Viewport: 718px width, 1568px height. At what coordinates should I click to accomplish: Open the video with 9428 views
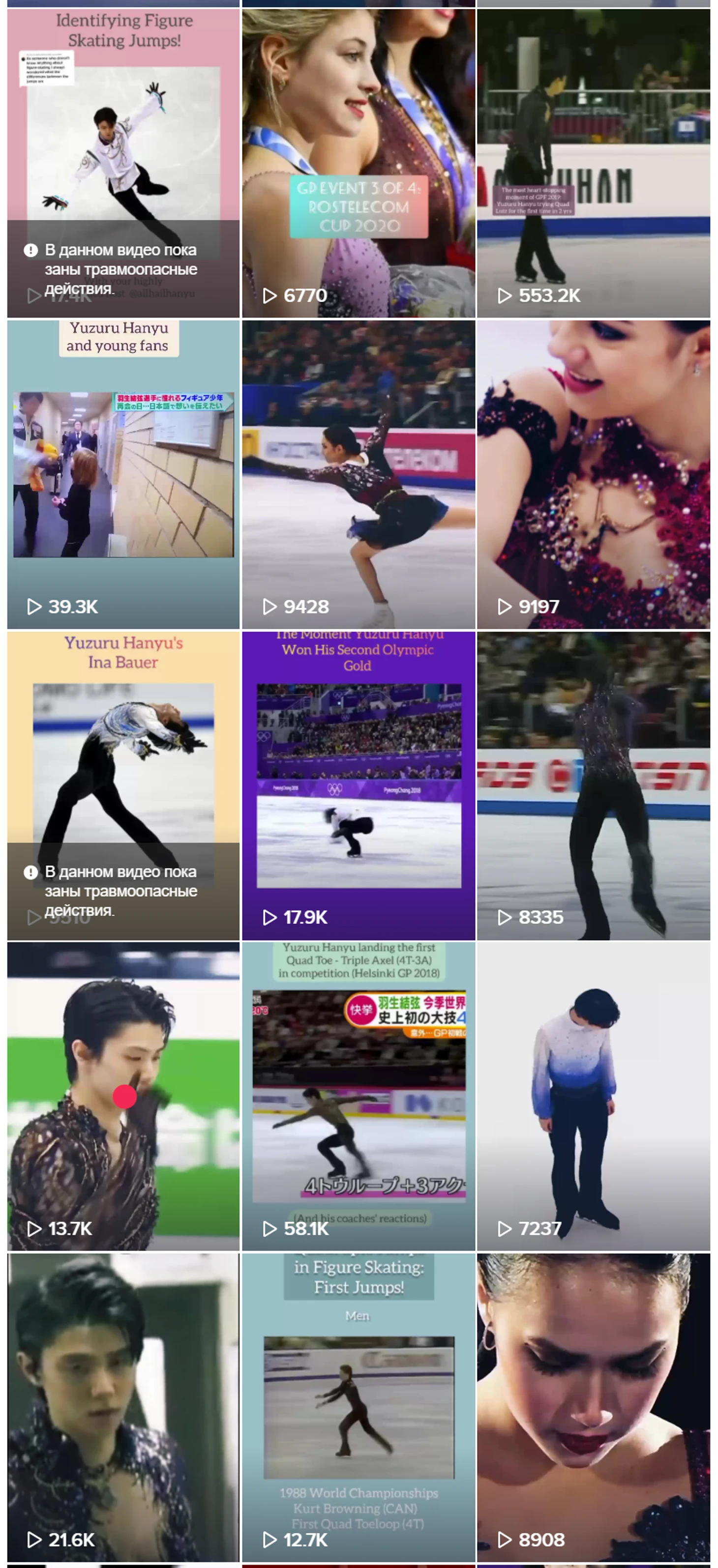coord(358,474)
